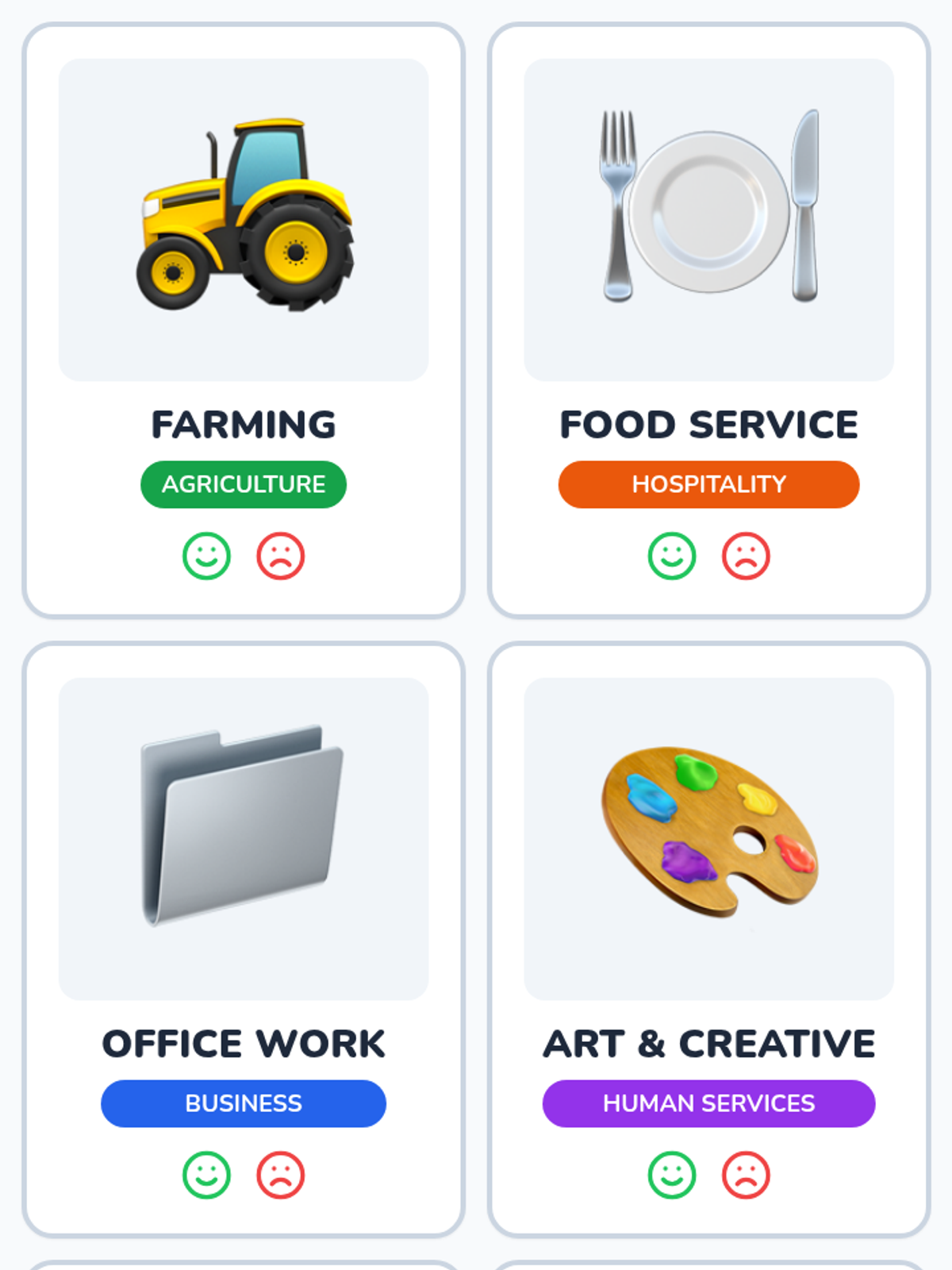Image resolution: width=952 pixels, height=1270 pixels.
Task: Tap the sad face under Farming
Action: [280, 556]
